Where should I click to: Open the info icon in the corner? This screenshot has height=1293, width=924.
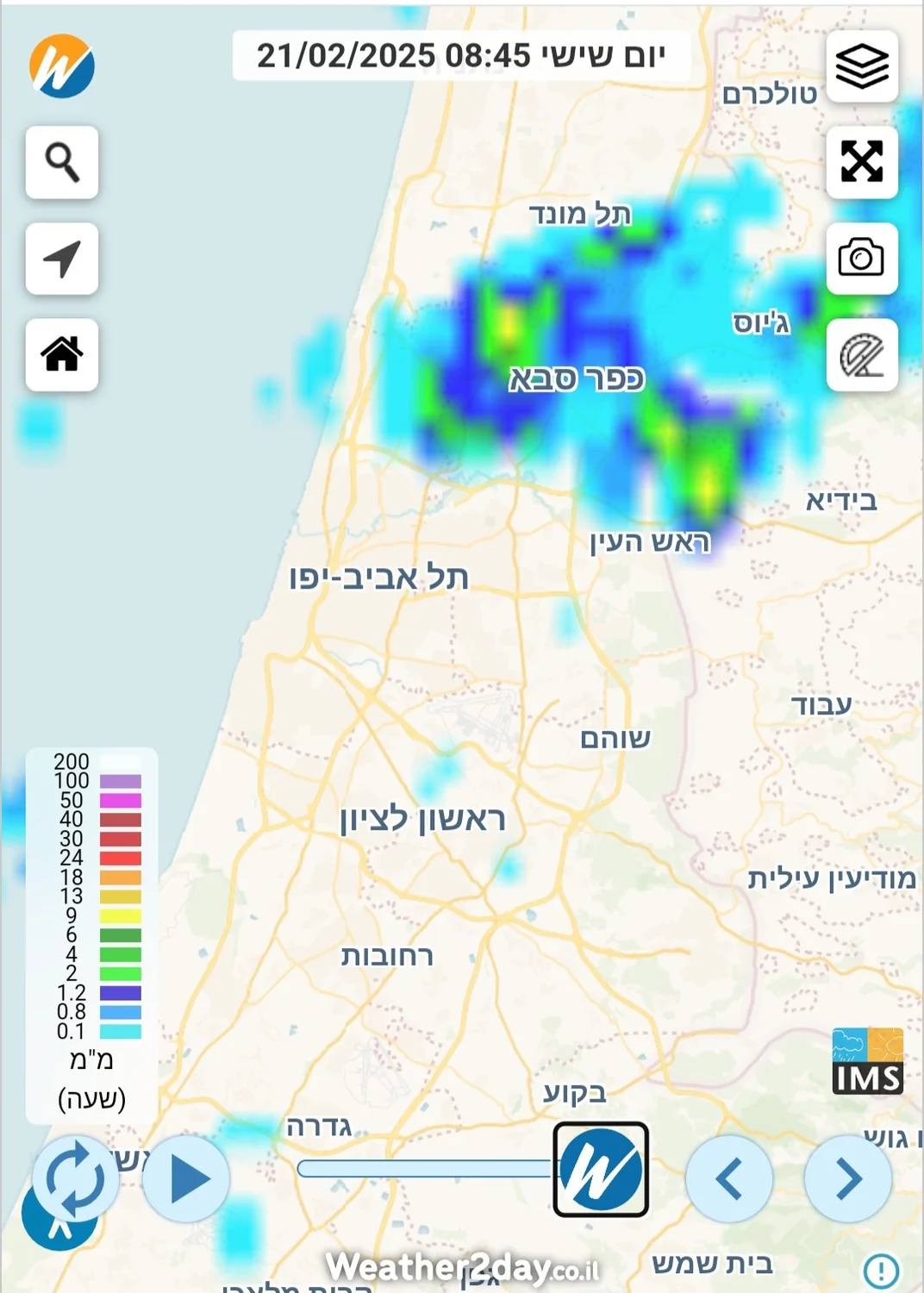881,1269
